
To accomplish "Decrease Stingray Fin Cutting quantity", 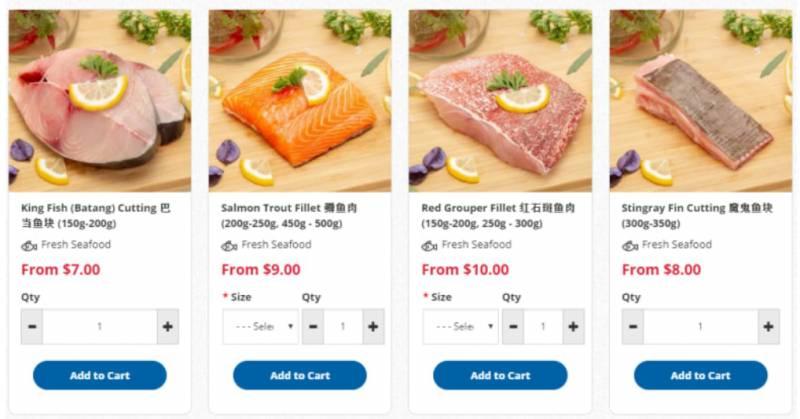I will [x=633, y=327].
